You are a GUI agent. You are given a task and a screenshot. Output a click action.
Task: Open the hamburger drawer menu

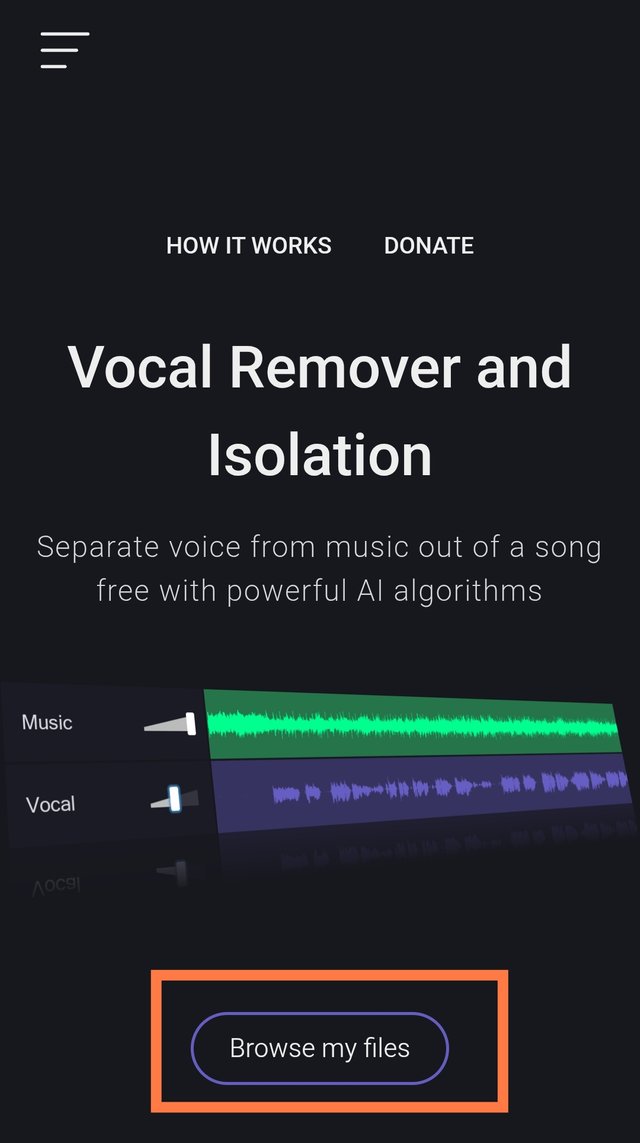[x=65, y=50]
